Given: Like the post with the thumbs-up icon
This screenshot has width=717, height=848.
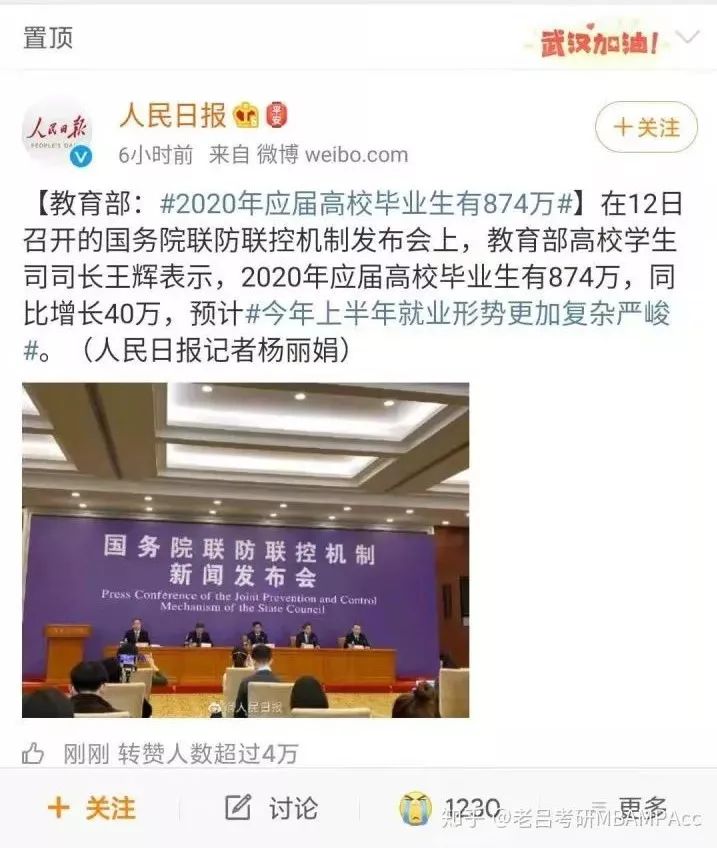Looking at the screenshot, I should 33,753.
